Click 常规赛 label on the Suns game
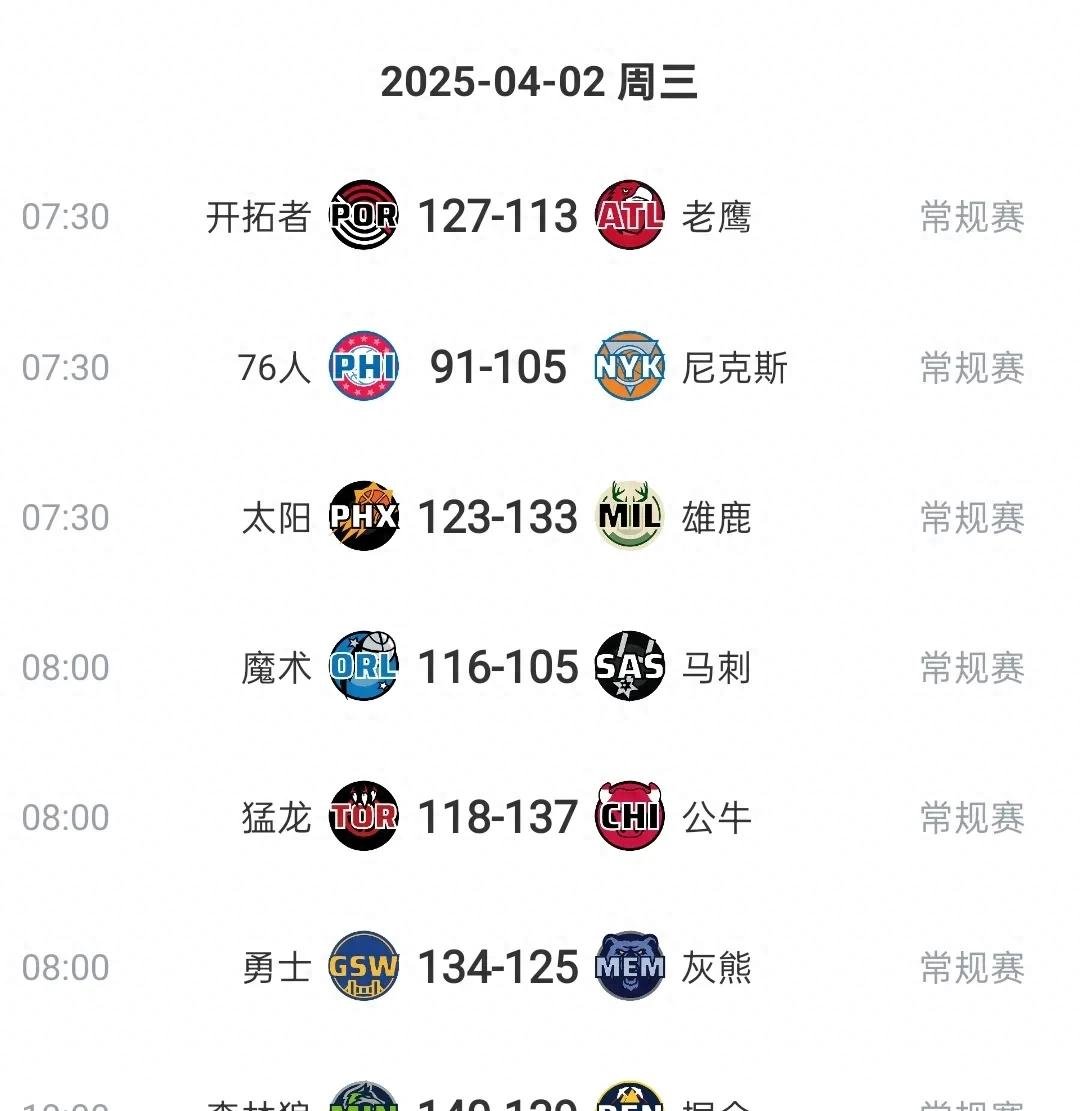The image size is (1080, 1111). (970, 517)
